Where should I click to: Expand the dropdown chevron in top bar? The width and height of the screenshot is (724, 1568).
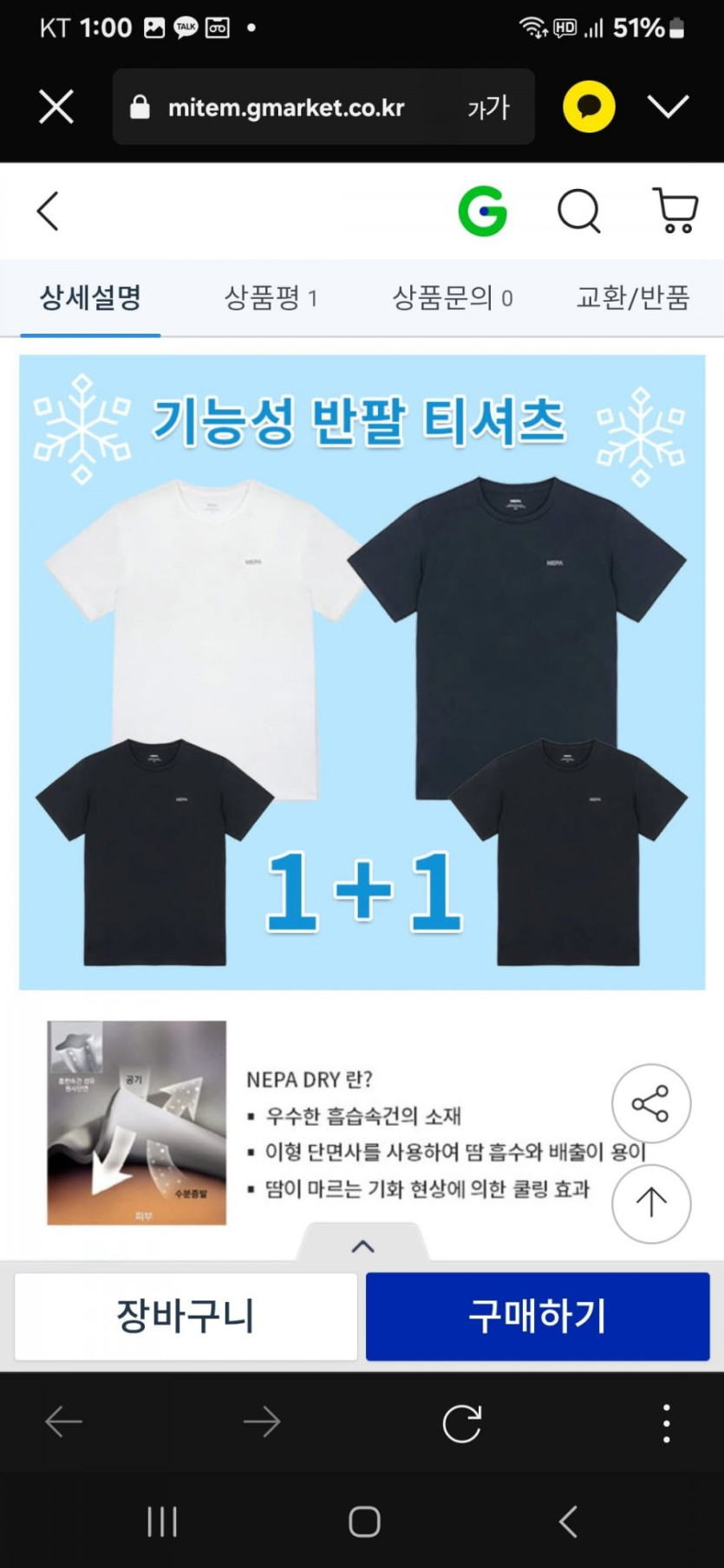point(669,107)
